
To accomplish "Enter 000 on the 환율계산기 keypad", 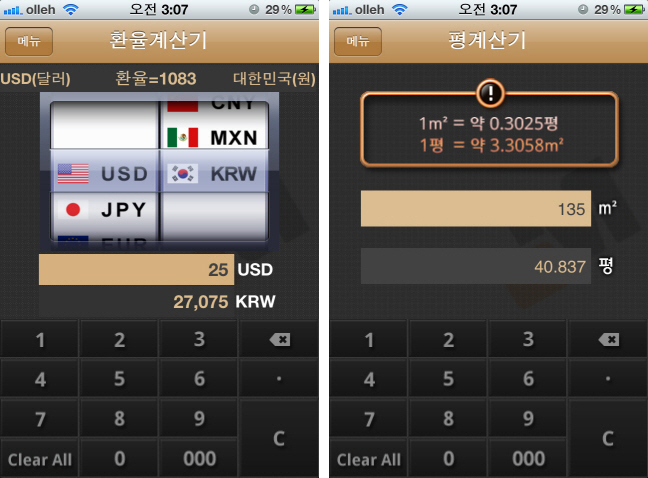I will 199,460.
